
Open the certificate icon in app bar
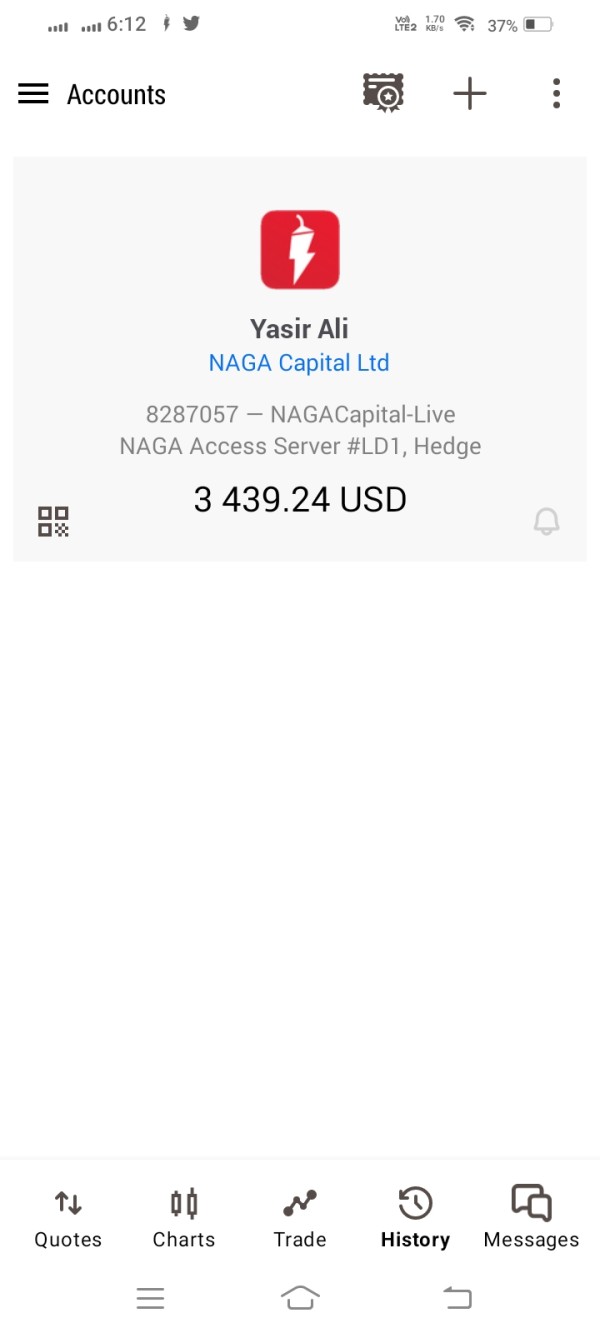pyautogui.click(x=383, y=94)
